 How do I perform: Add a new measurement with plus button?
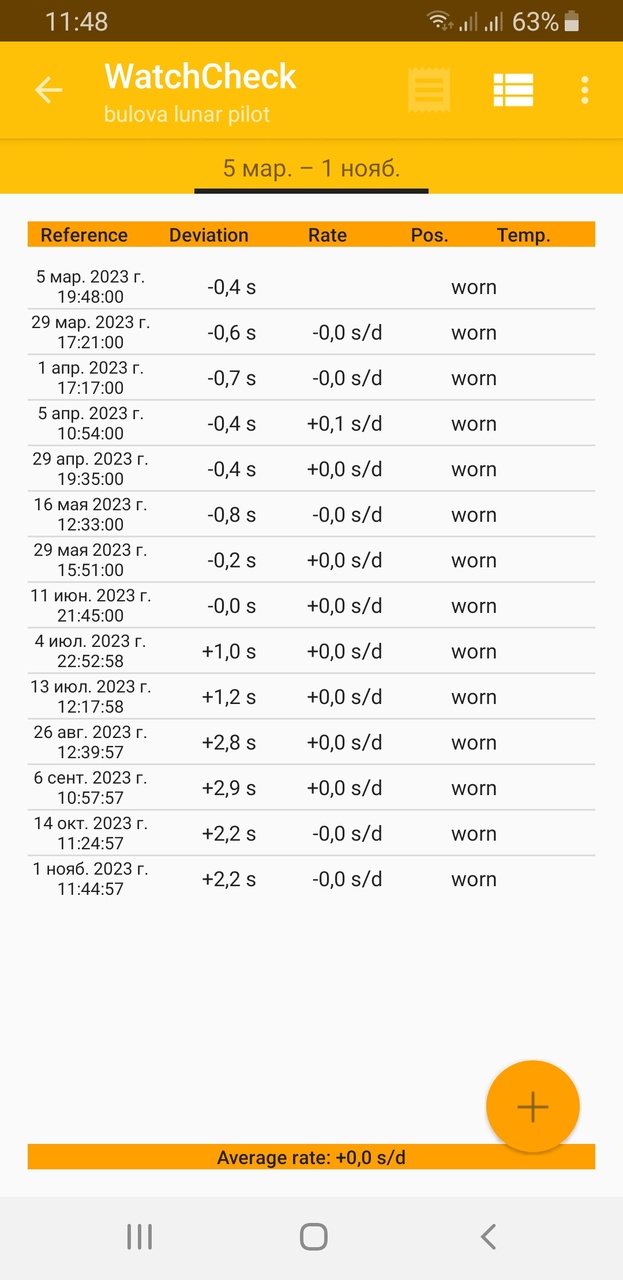532,1107
